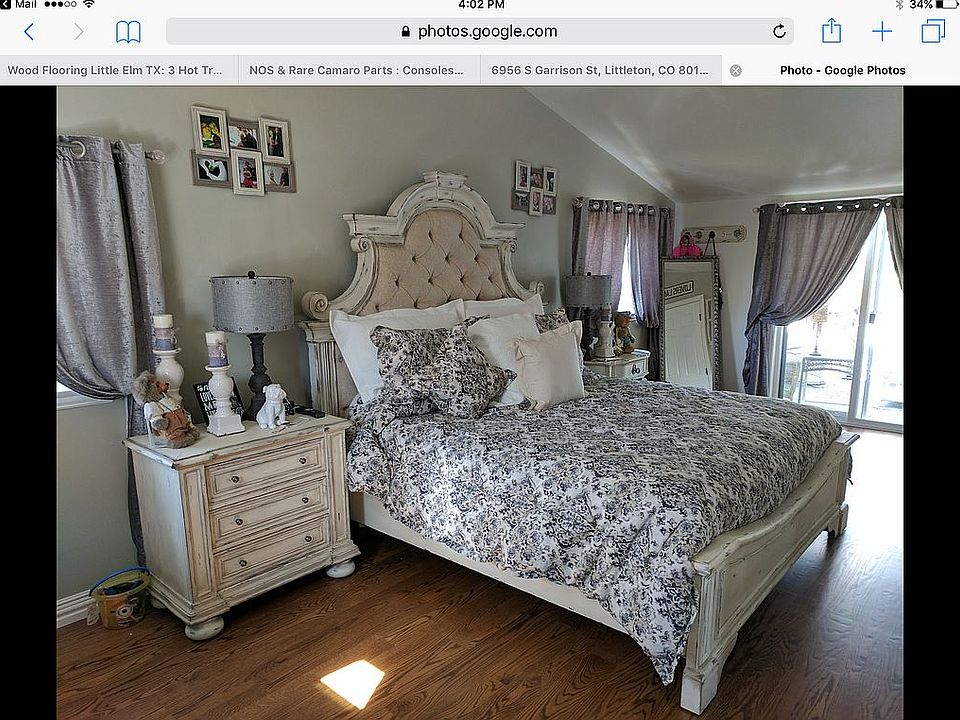Open a new tab with plus
The image size is (960, 720).
[882, 31]
